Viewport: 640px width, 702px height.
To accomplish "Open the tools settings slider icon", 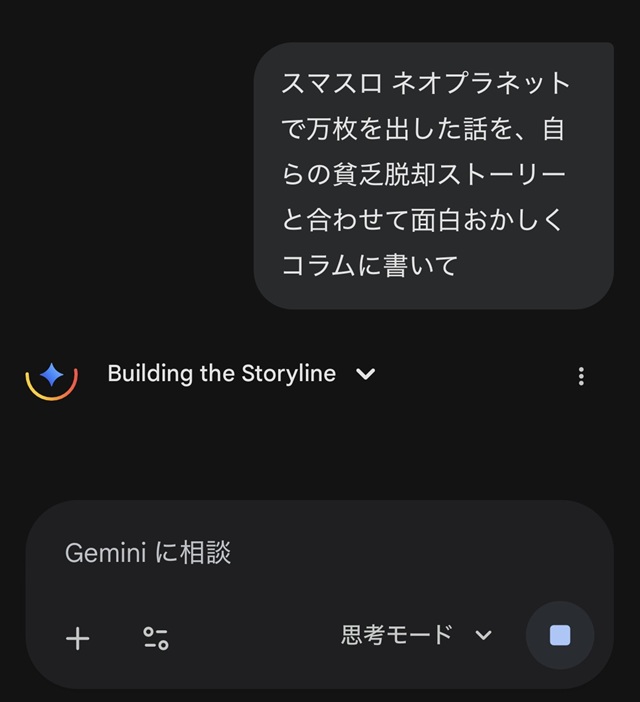I will pyautogui.click(x=155, y=638).
